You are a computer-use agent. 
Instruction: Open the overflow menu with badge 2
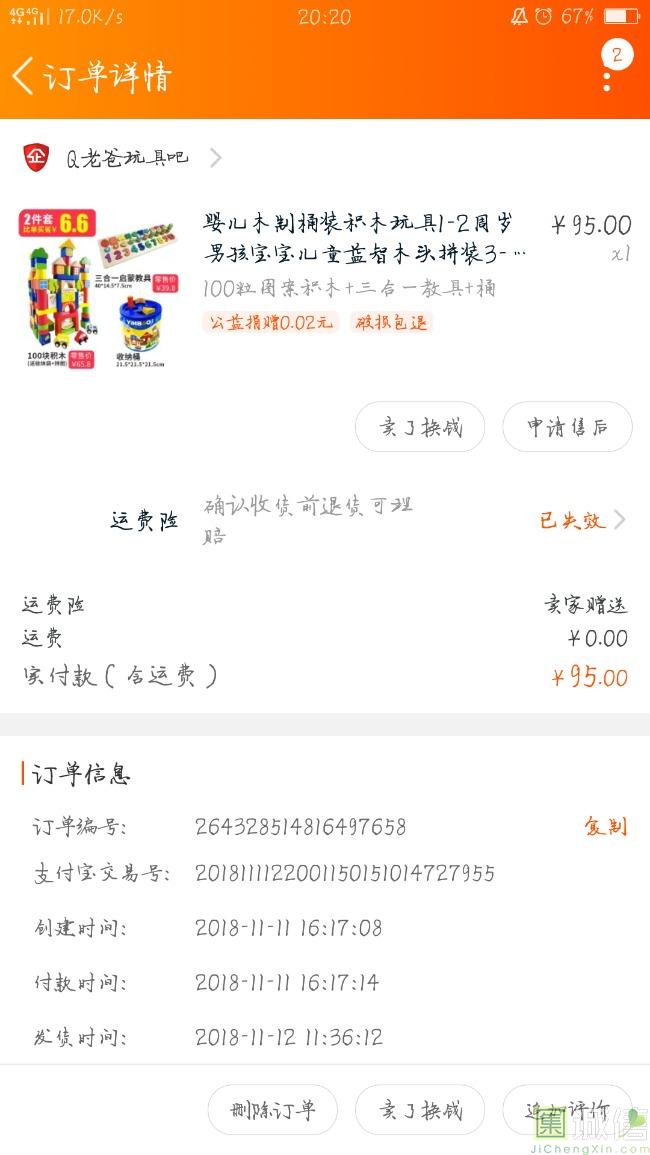[x=609, y=70]
